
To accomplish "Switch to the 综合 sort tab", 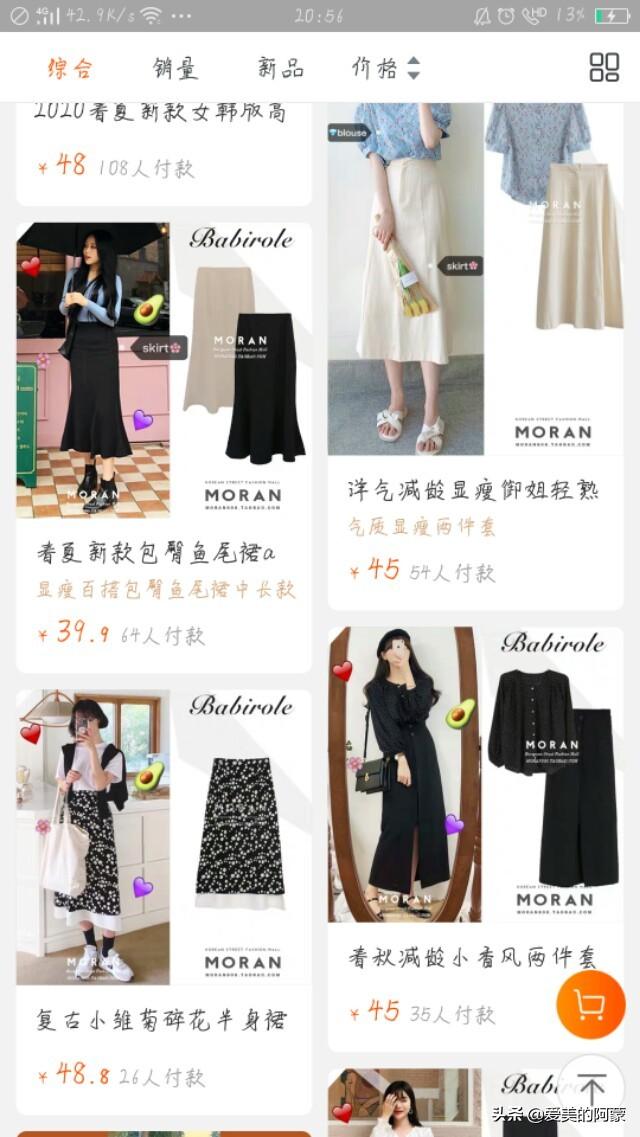I will [70, 68].
